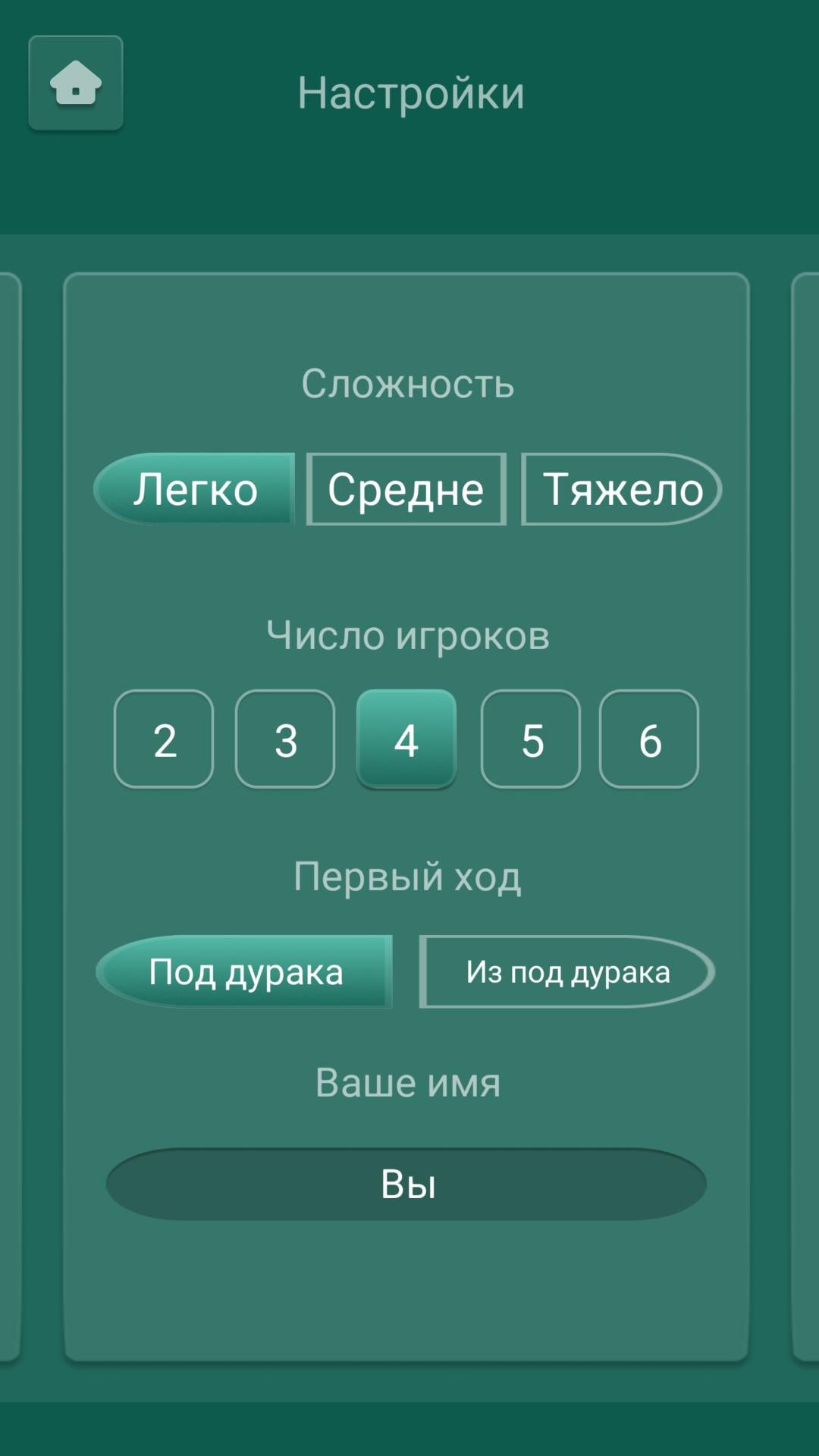This screenshot has width=819, height=1456.
Task: Set difficulty to Тяжело
Action: 621,489
